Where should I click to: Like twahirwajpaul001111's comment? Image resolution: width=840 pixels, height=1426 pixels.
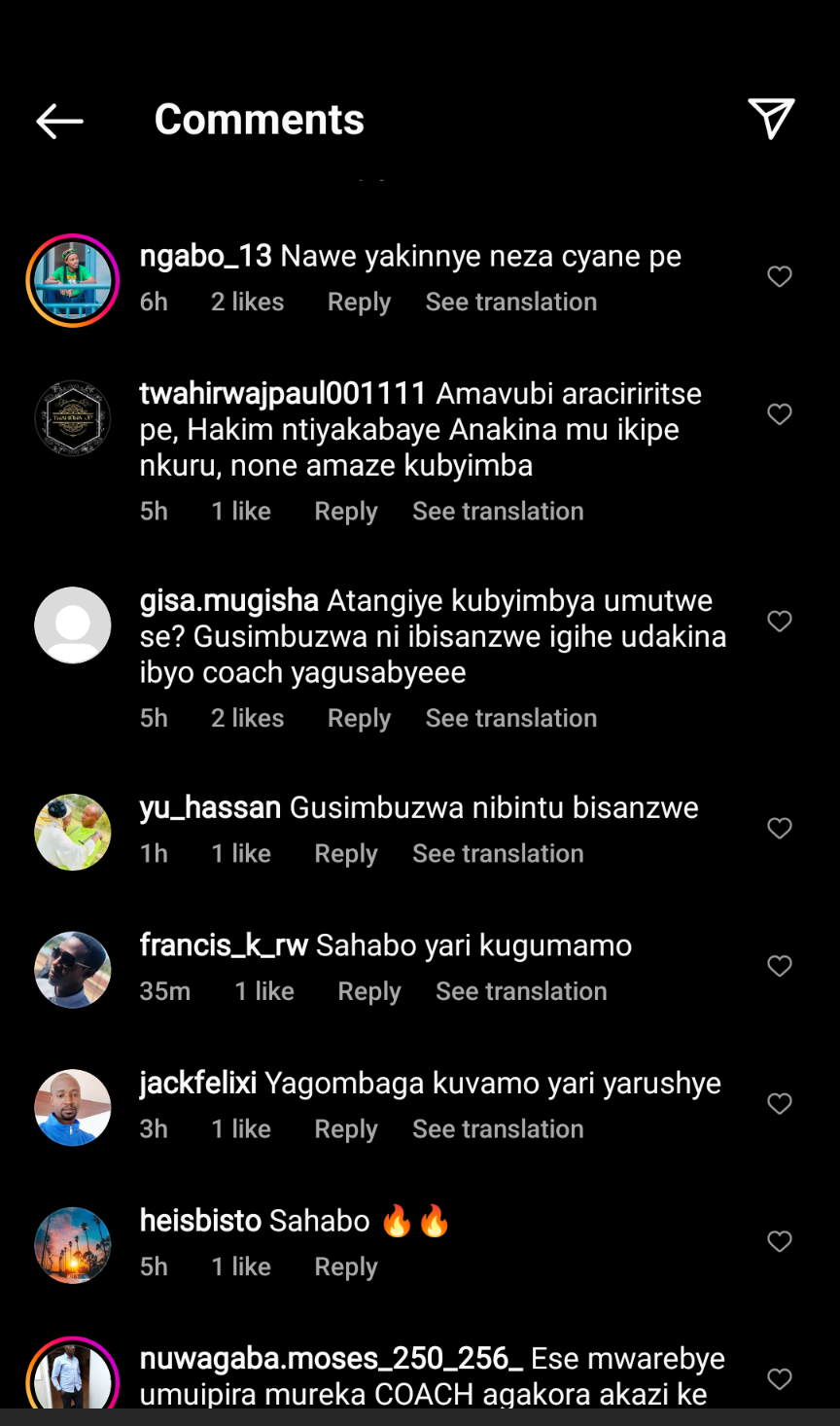tap(779, 414)
